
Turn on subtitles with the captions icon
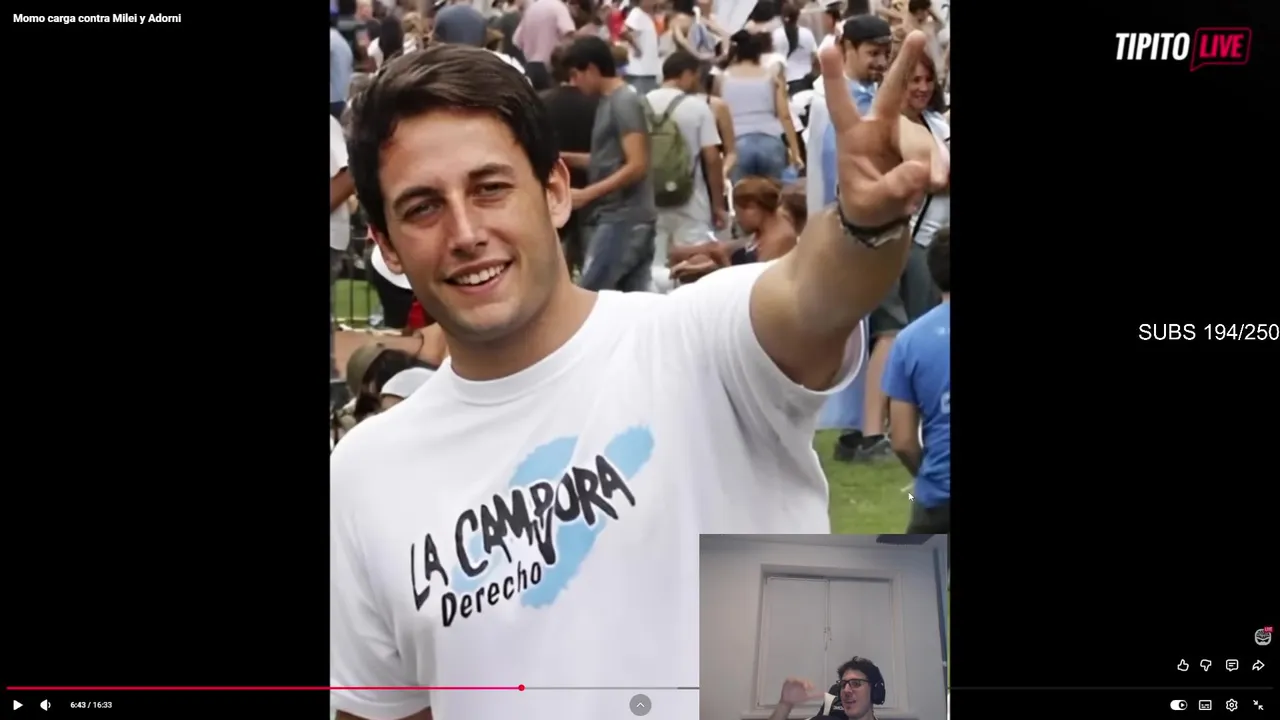1205,705
